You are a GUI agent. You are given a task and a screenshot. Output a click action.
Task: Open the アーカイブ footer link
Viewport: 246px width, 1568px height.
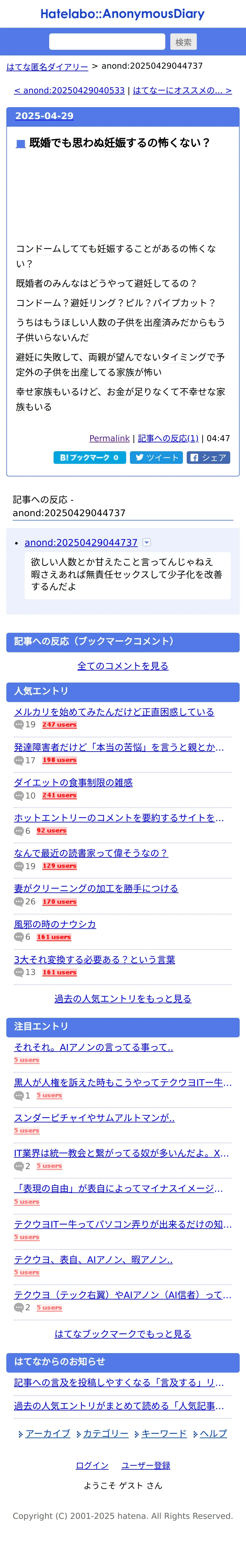click(48, 1434)
